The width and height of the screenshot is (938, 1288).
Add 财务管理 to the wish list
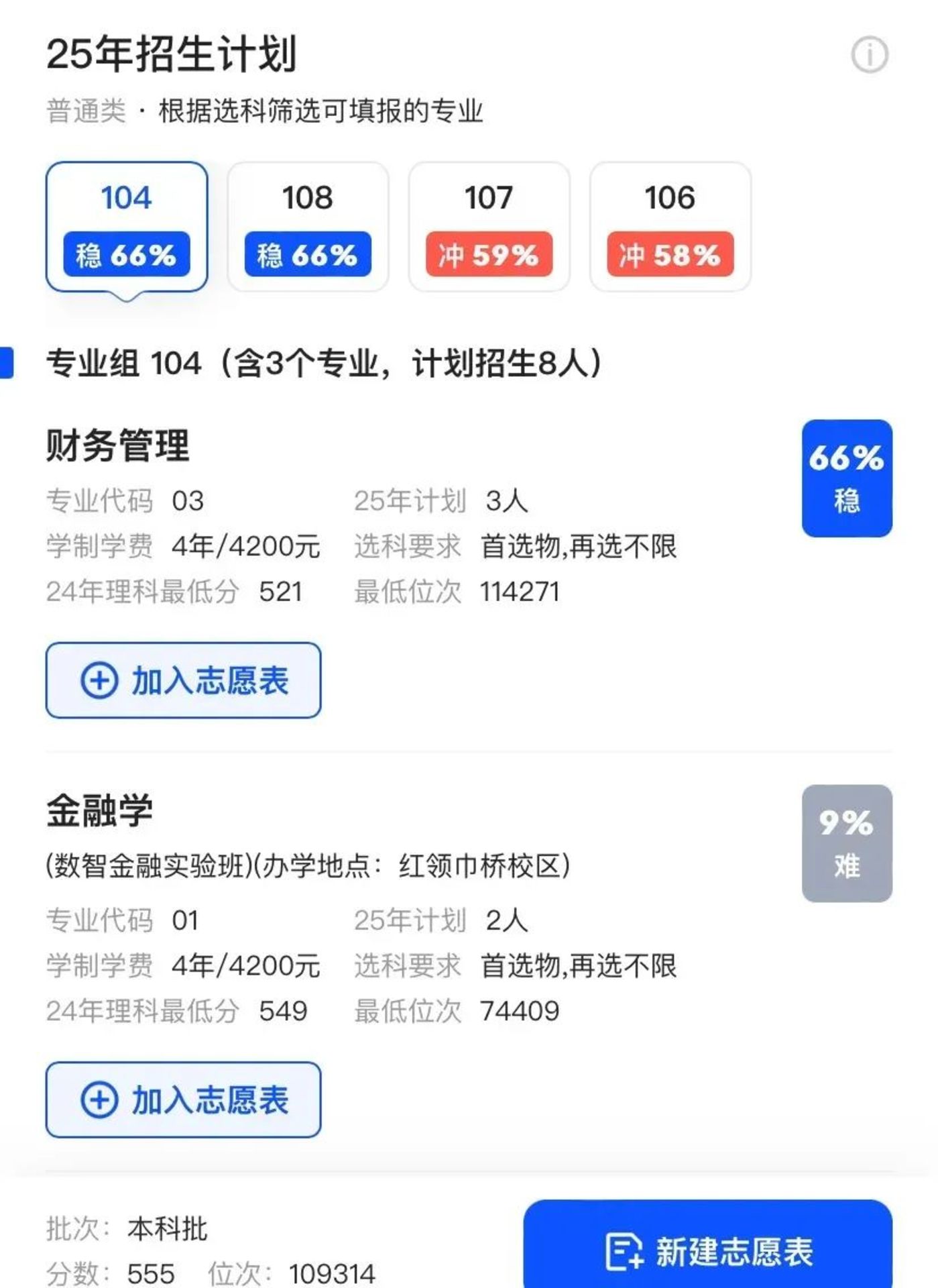point(183,680)
